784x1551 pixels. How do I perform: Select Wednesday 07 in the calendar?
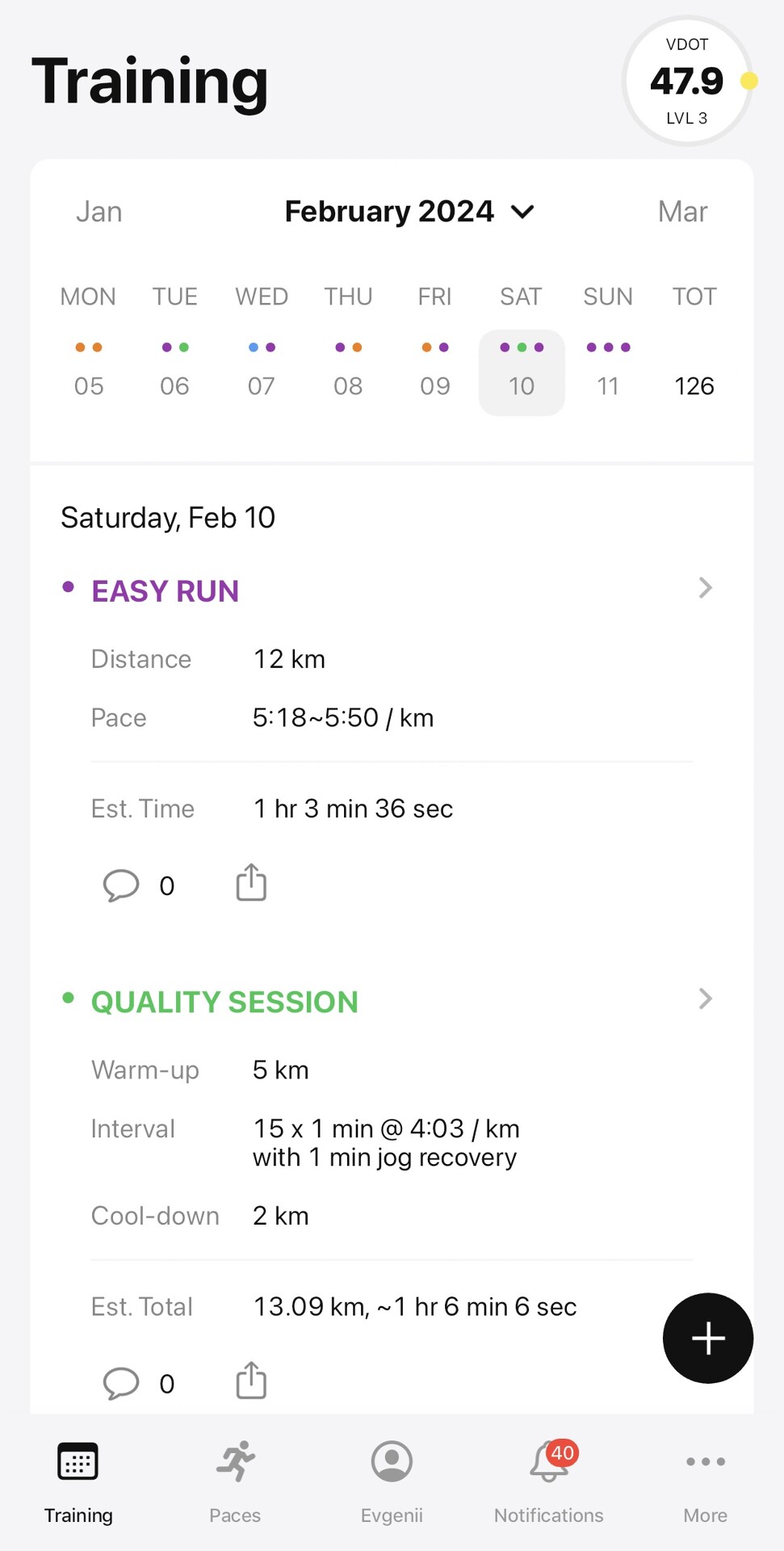pos(262,372)
